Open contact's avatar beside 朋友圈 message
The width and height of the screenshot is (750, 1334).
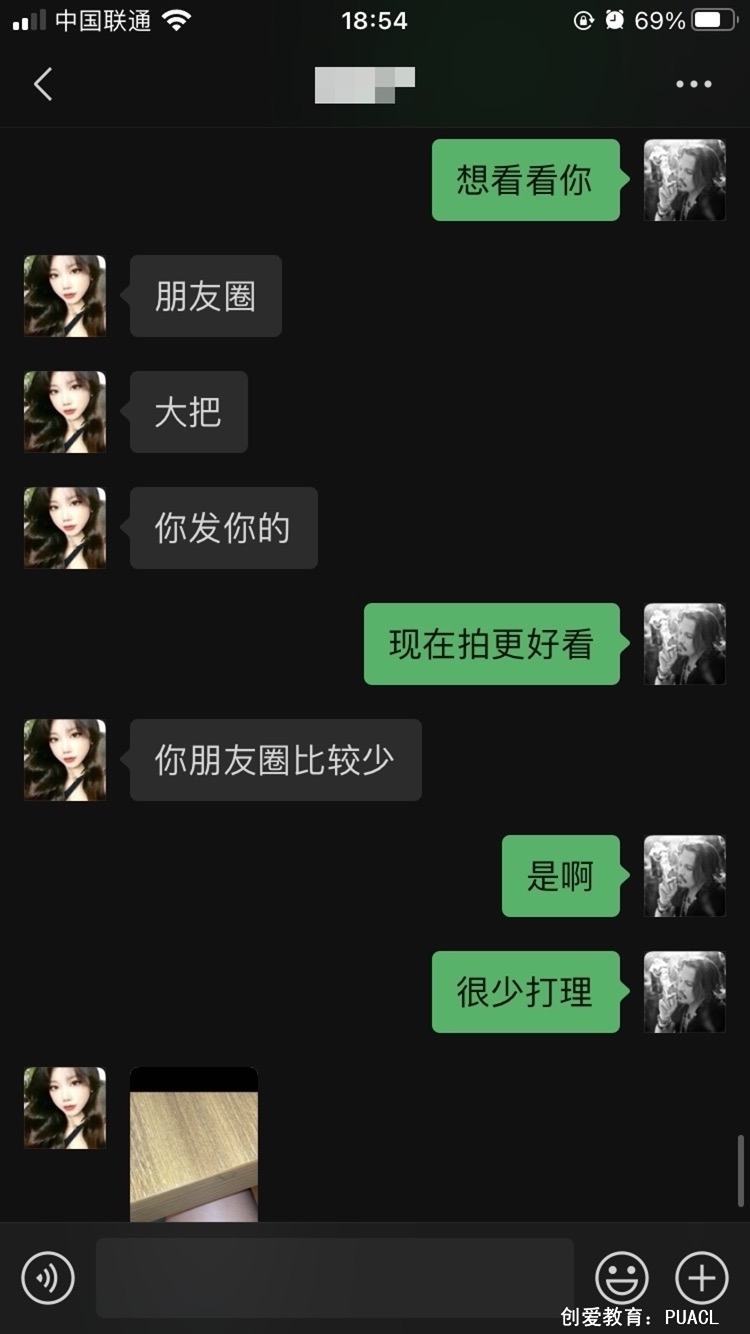pyautogui.click(x=65, y=296)
